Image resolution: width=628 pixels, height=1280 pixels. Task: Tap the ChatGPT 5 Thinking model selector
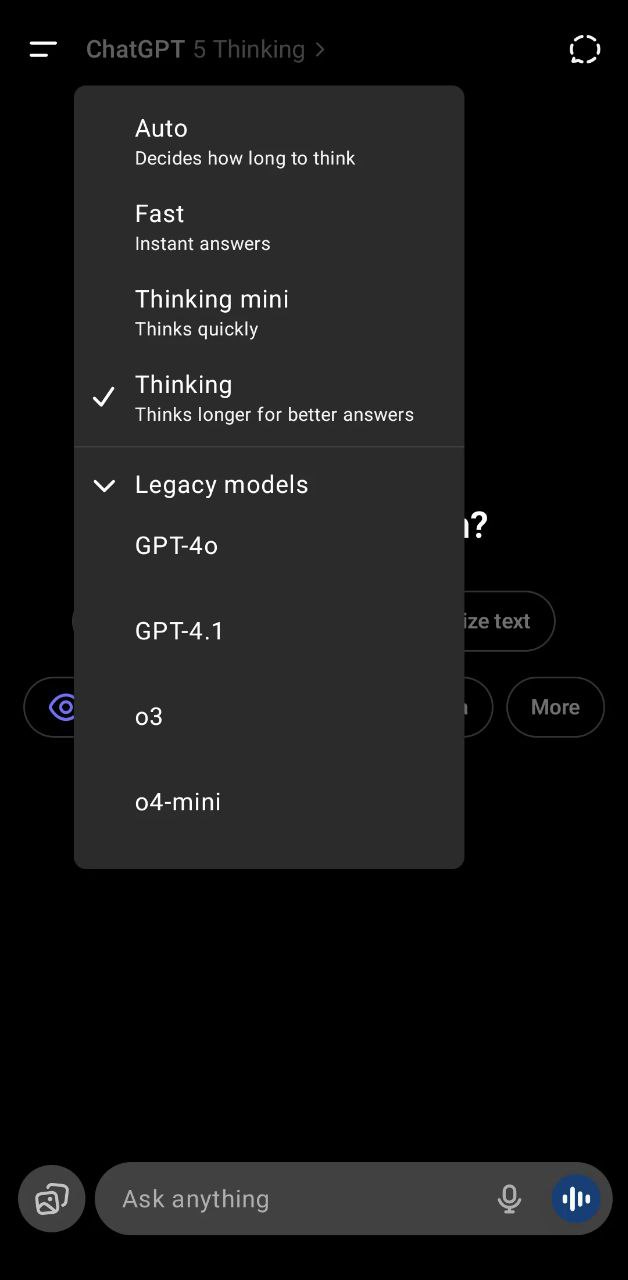coord(205,49)
